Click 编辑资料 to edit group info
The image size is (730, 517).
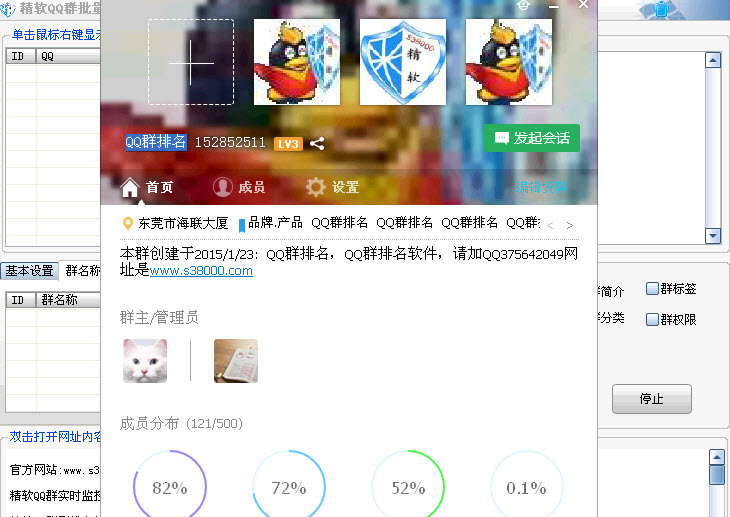pyautogui.click(x=542, y=187)
